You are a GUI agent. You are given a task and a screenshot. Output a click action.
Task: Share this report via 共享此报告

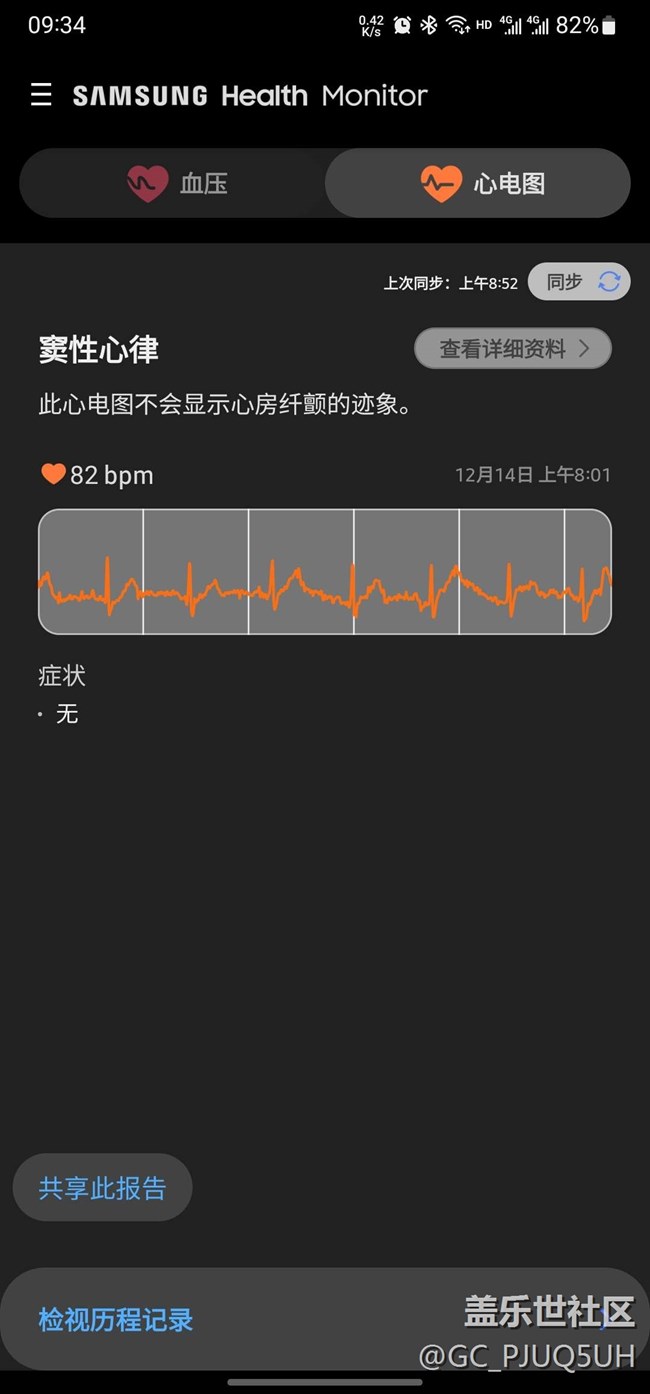[102, 1188]
